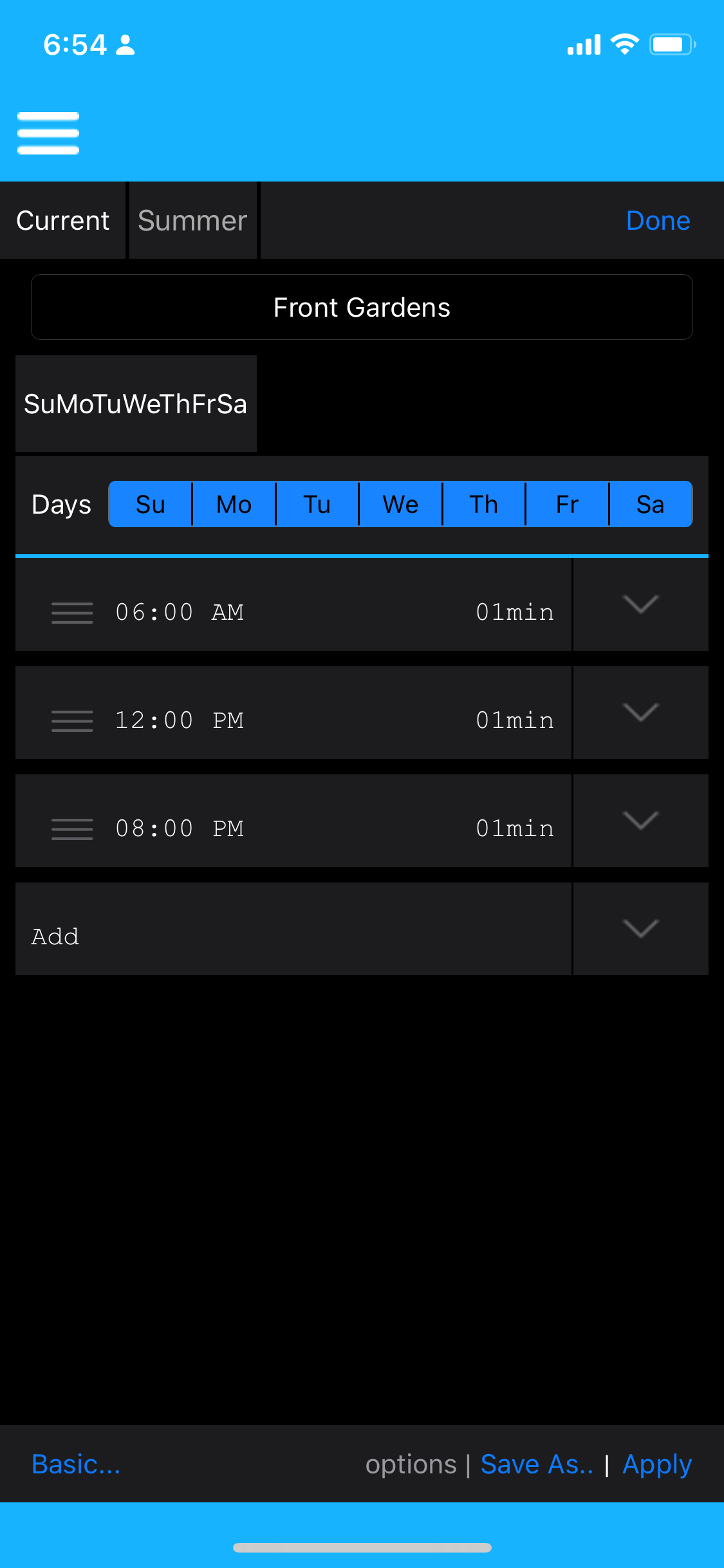724x1568 pixels.
Task: Expand the 08:00 PM schedule entry
Action: point(640,821)
